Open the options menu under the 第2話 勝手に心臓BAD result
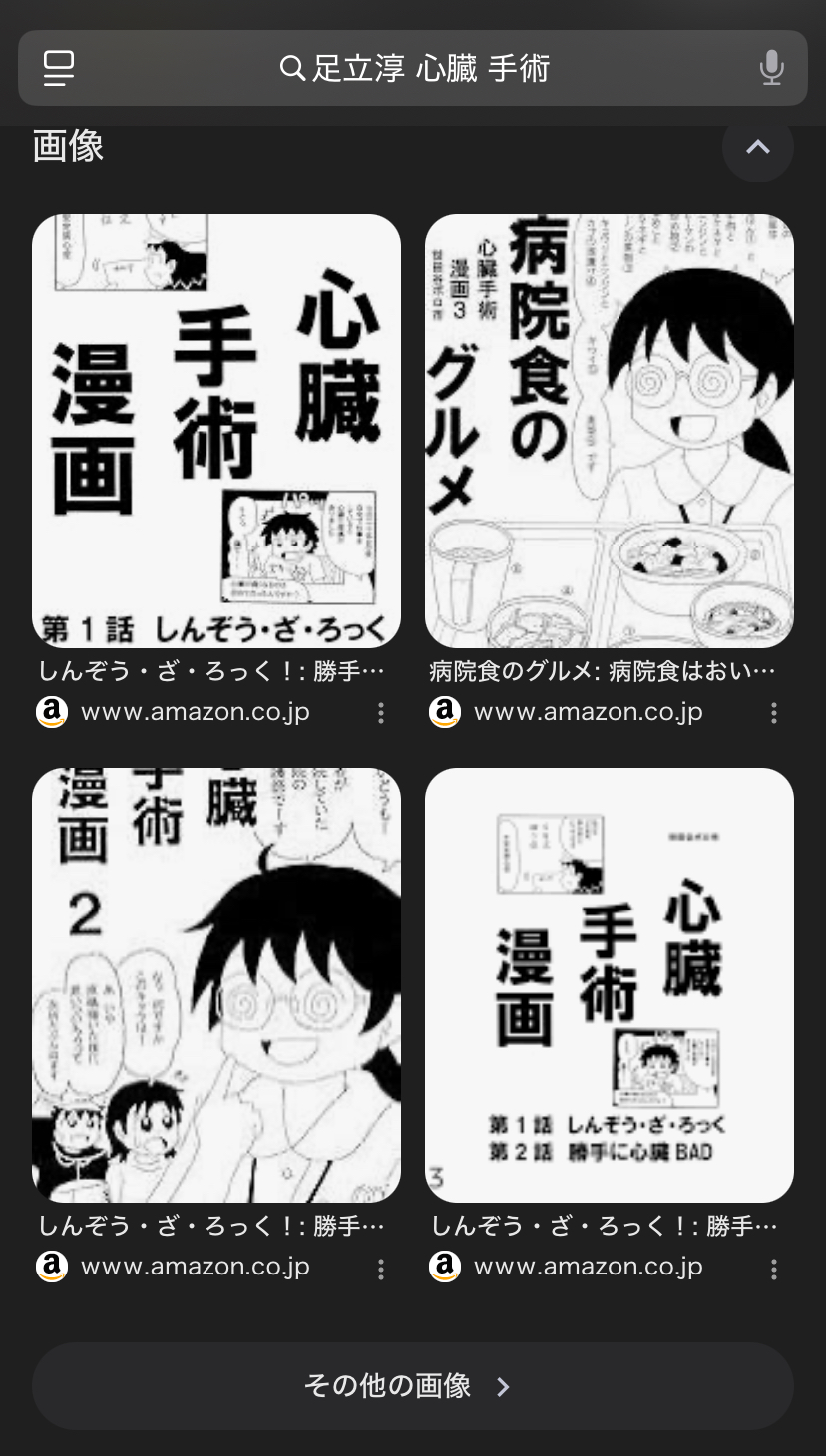 [x=773, y=1269]
